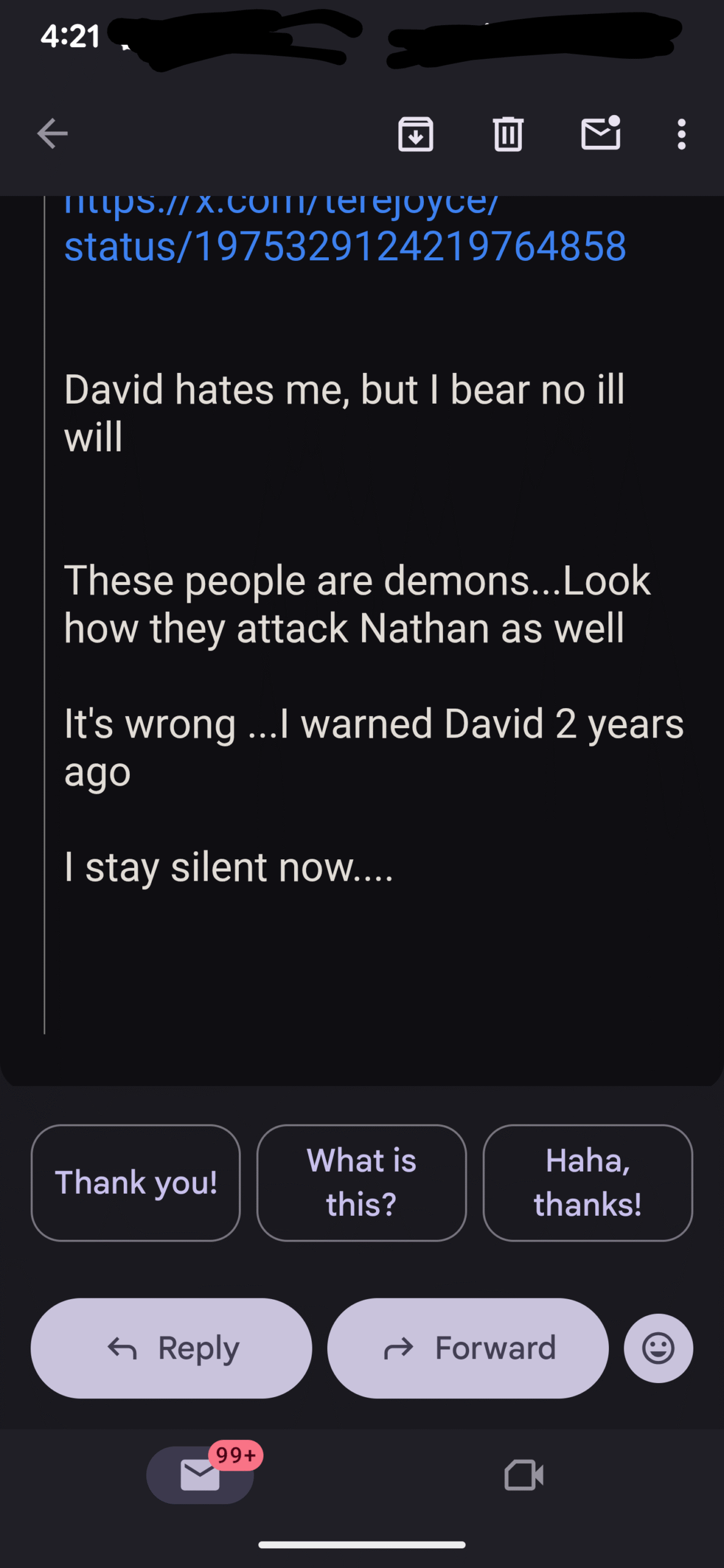The height and width of the screenshot is (1568, 724).
Task: Switch to the Meet video tab
Action: (x=524, y=1475)
